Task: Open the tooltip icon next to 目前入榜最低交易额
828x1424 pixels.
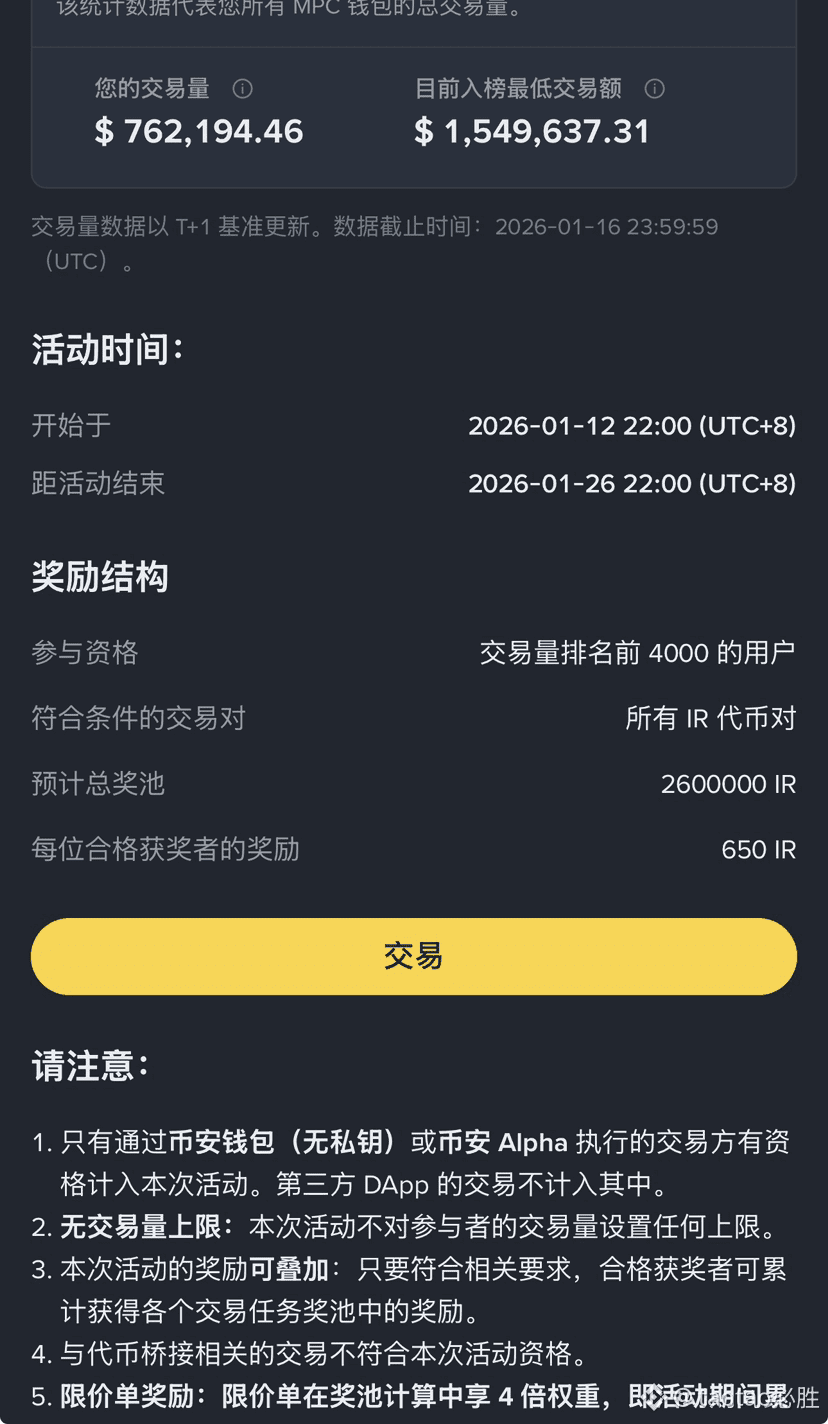Action: tap(657, 89)
